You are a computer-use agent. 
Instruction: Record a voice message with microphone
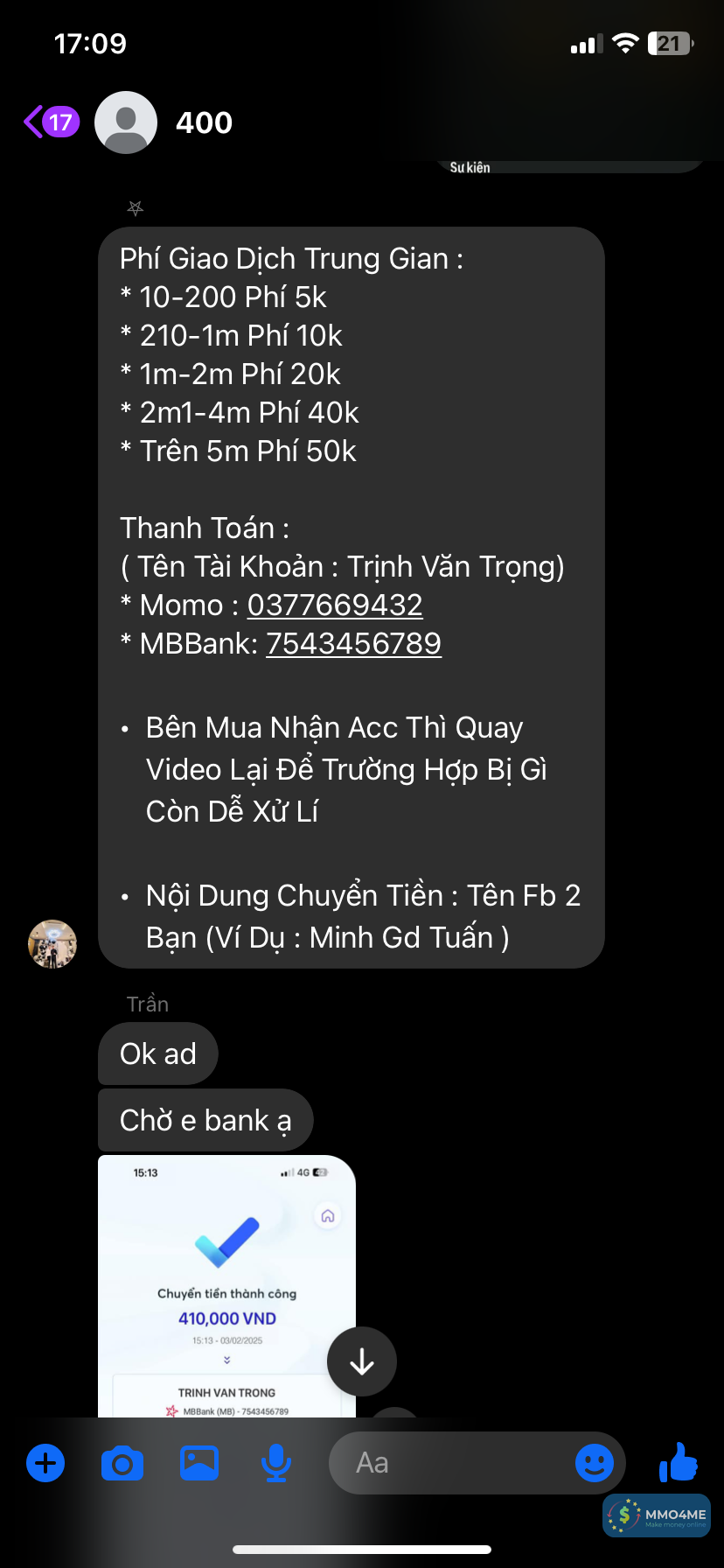click(x=276, y=1463)
